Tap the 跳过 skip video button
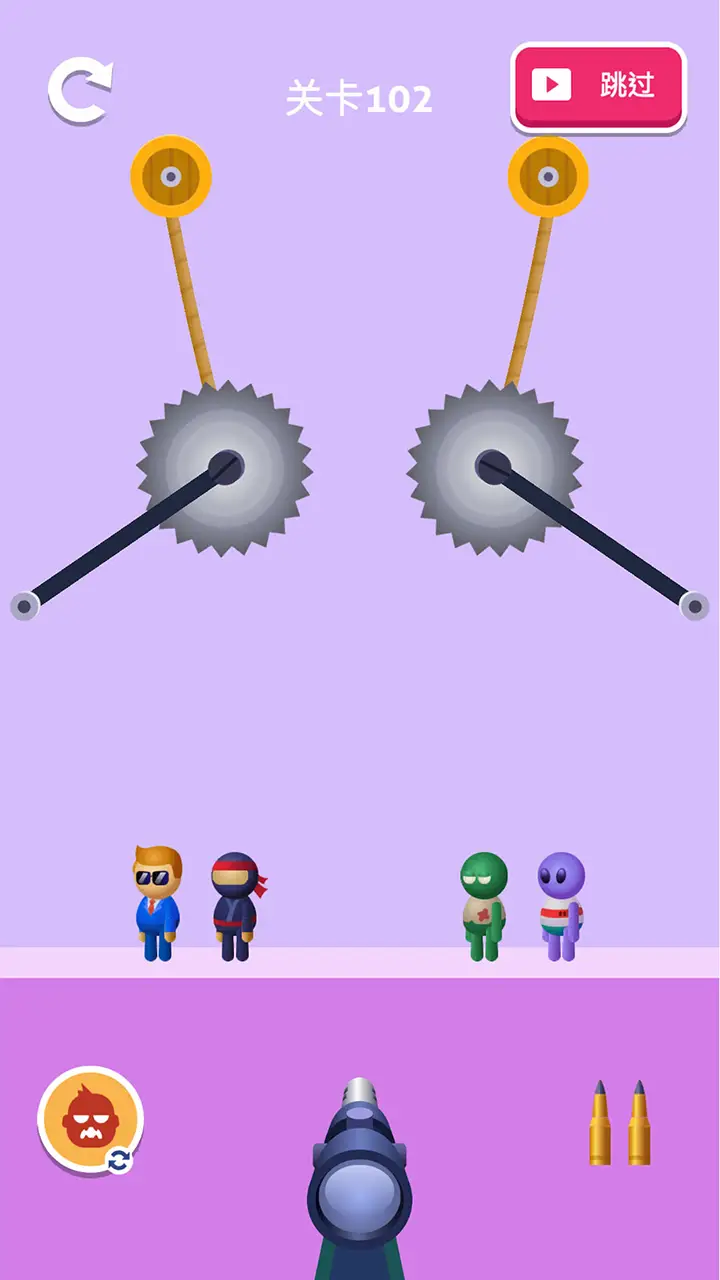Screen dimensions: 720x1280 tap(598, 86)
